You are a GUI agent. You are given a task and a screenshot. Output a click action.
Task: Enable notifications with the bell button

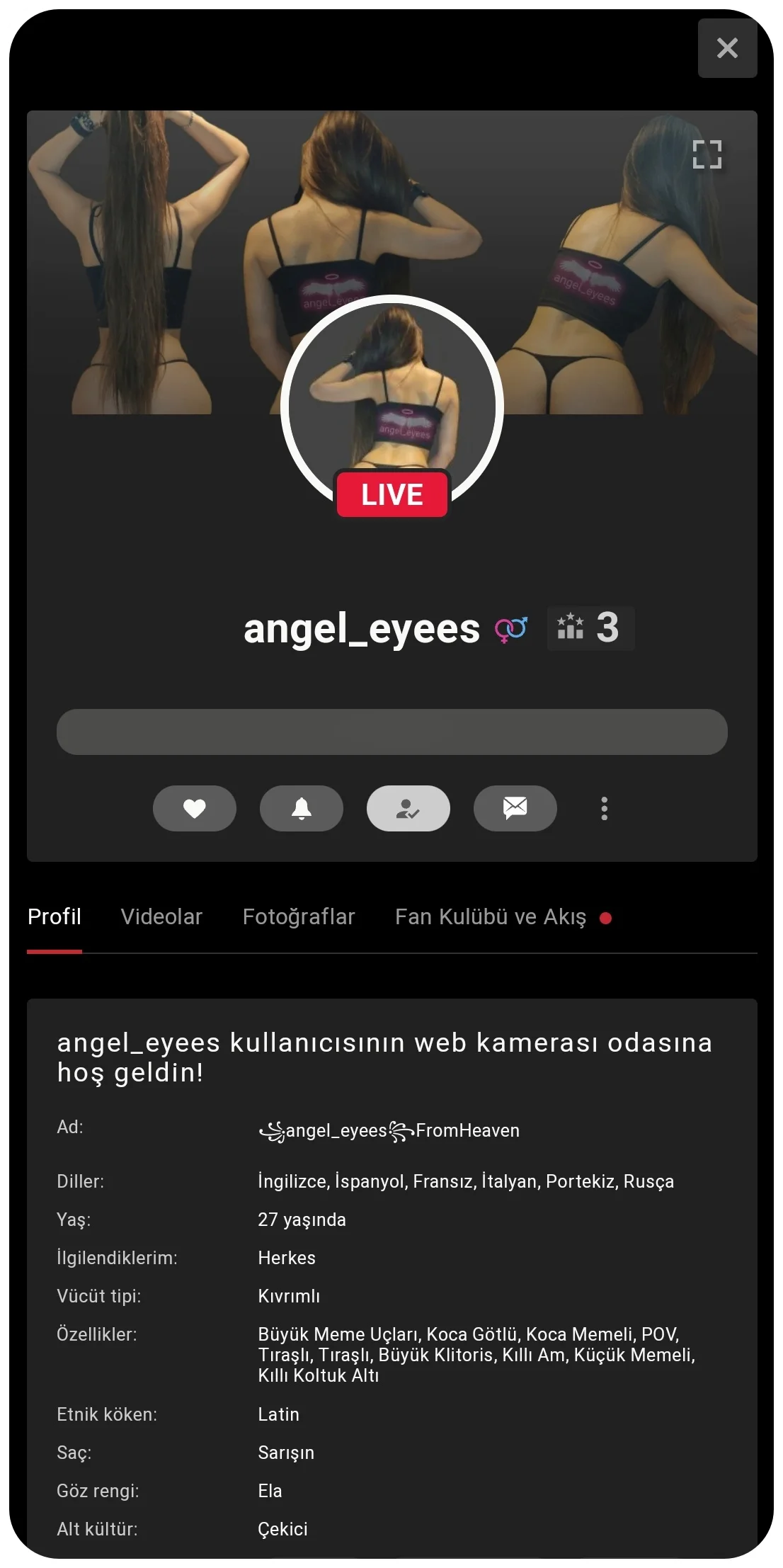[x=302, y=808]
